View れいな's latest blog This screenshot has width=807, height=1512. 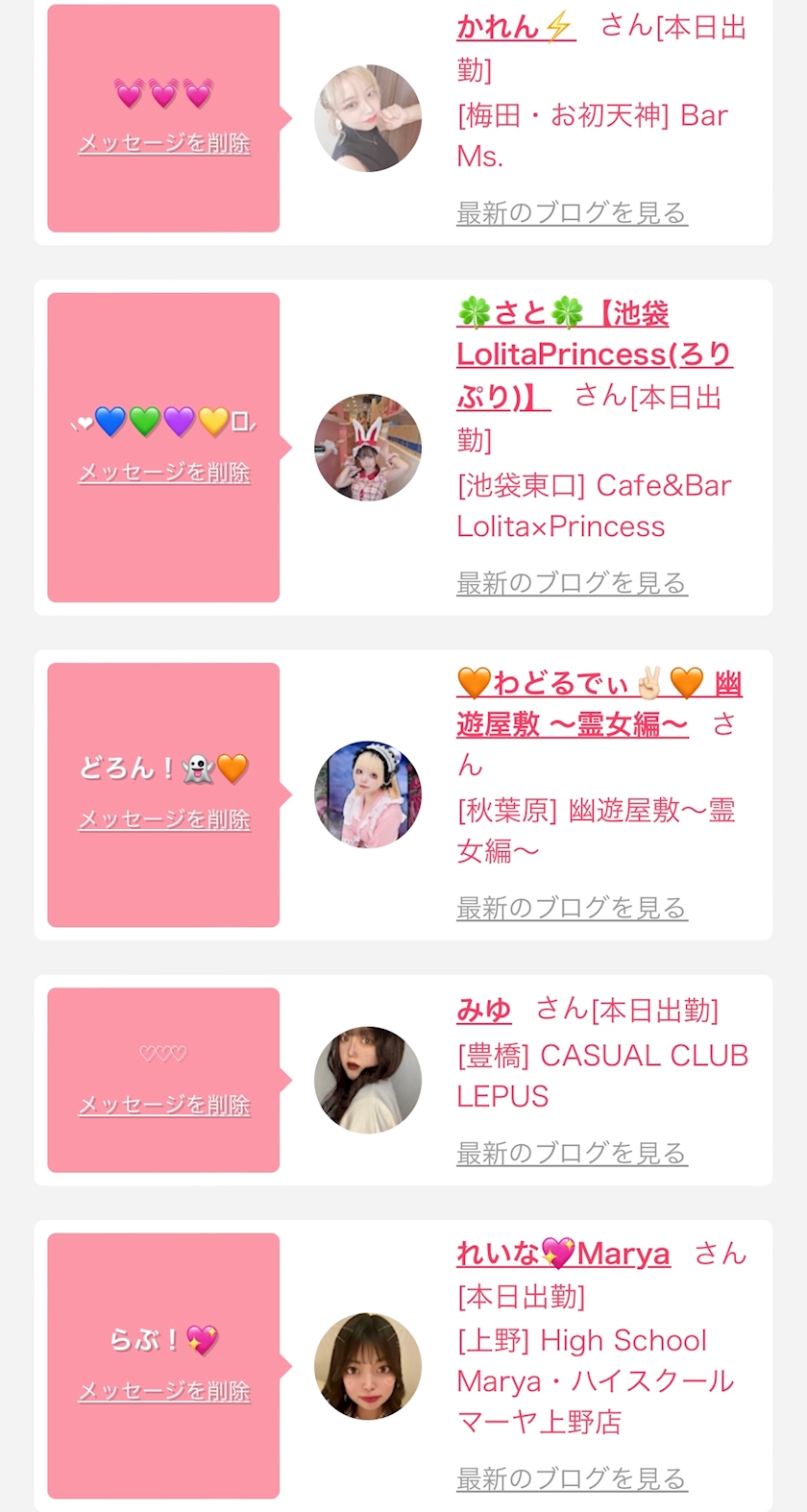[x=572, y=1477]
